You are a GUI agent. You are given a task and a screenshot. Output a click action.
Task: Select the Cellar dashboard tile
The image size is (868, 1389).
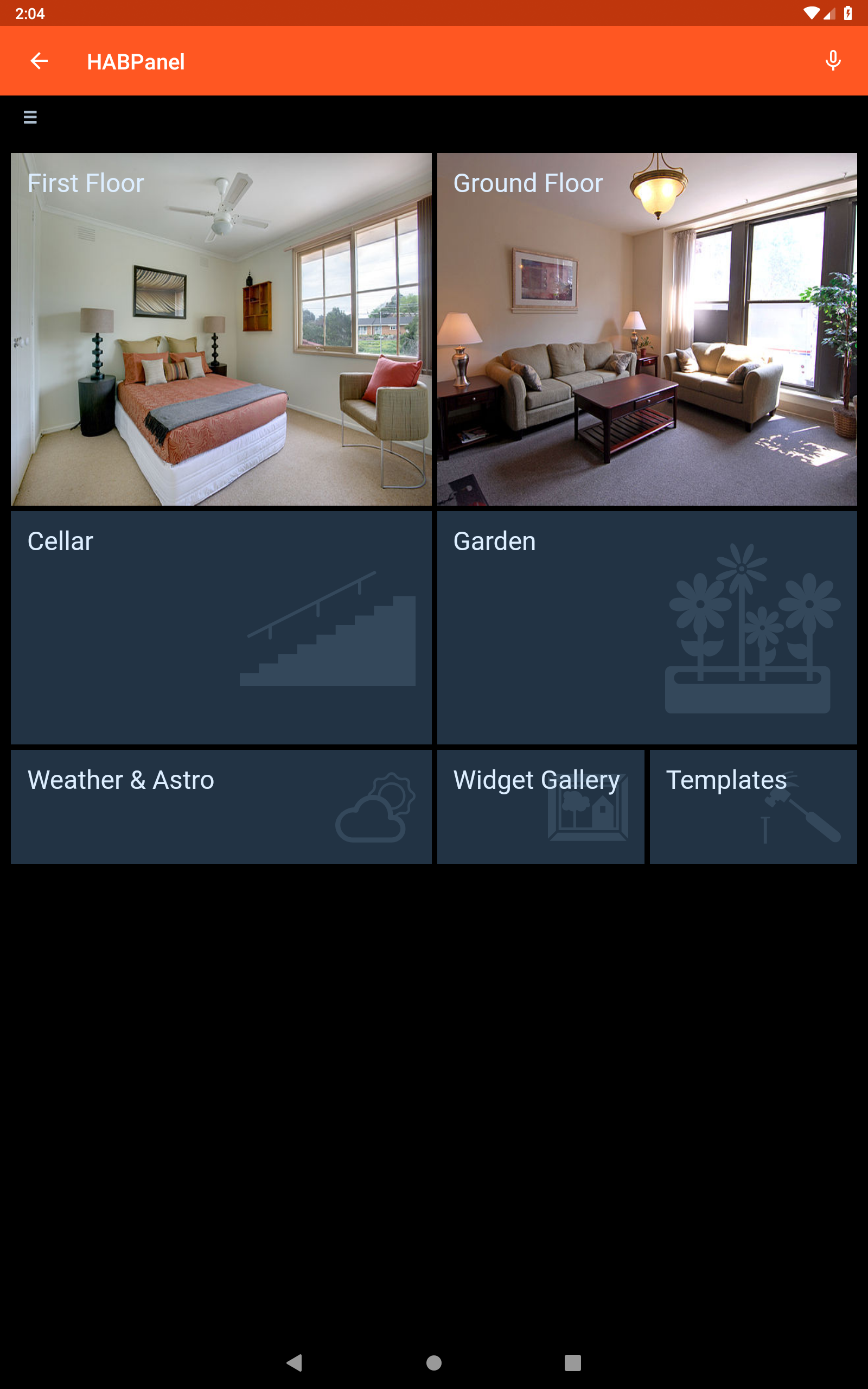221,627
